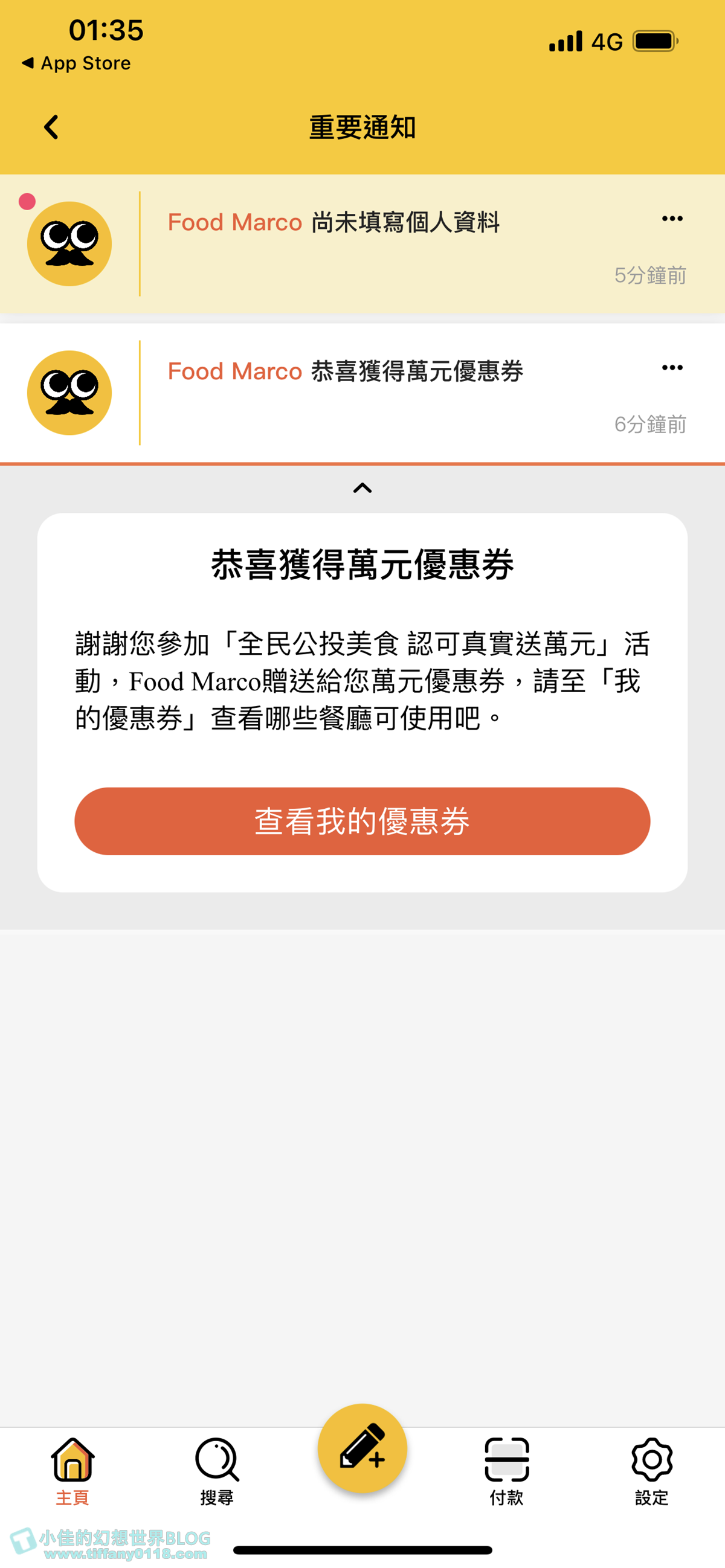Tap the Food Marco avatar on the coupon notification
This screenshot has height=1568, width=725.
[x=68, y=393]
